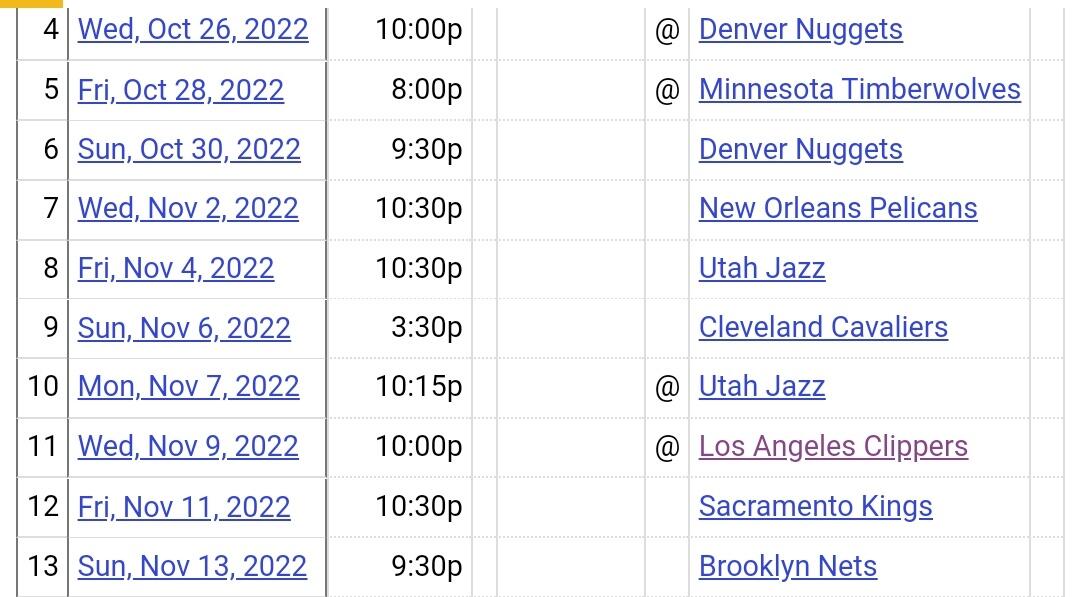Viewport: 1080px width, 597px height.
Task: Open Denver Nuggets link in game 4 row
Action: pyautogui.click(x=800, y=30)
